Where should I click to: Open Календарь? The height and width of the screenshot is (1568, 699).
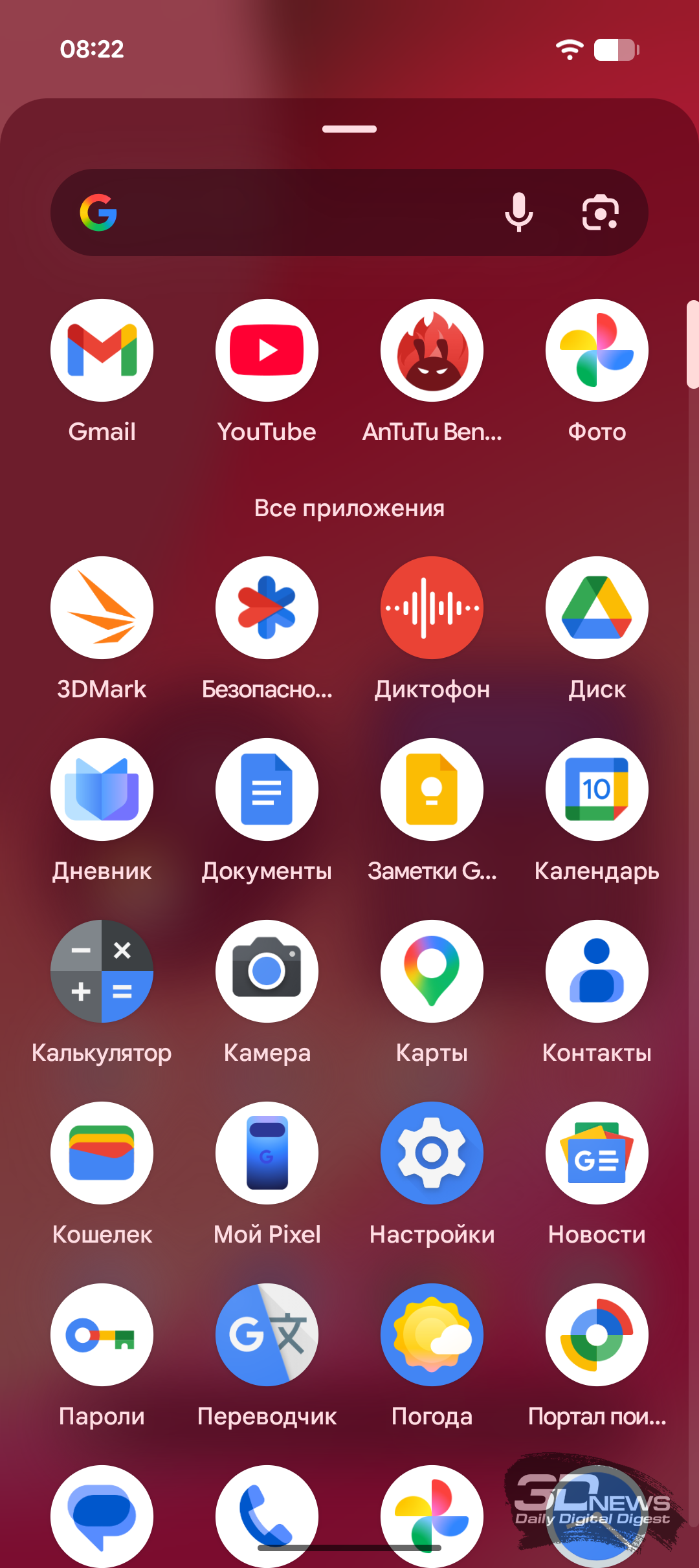(597, 789)
